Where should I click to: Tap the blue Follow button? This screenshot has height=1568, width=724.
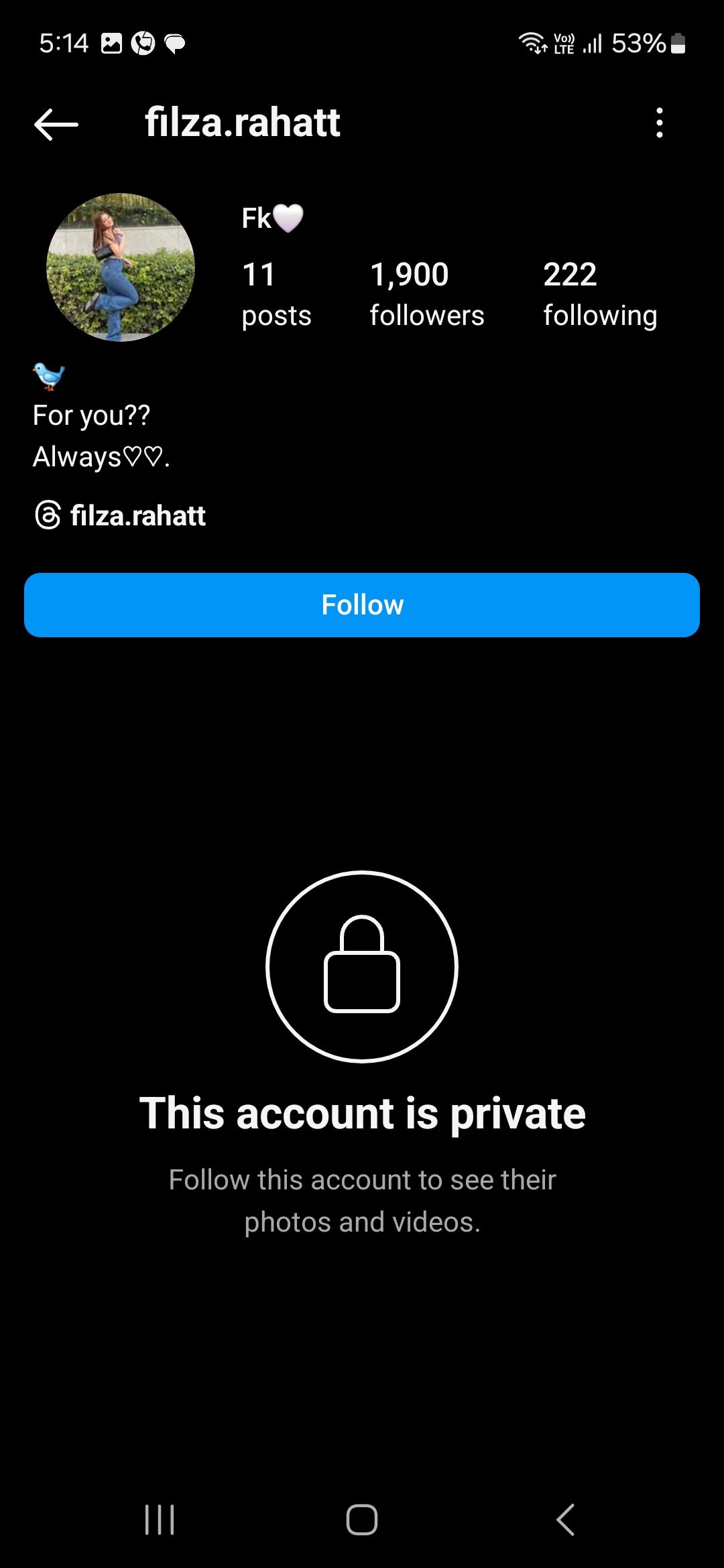click(362, 604)
